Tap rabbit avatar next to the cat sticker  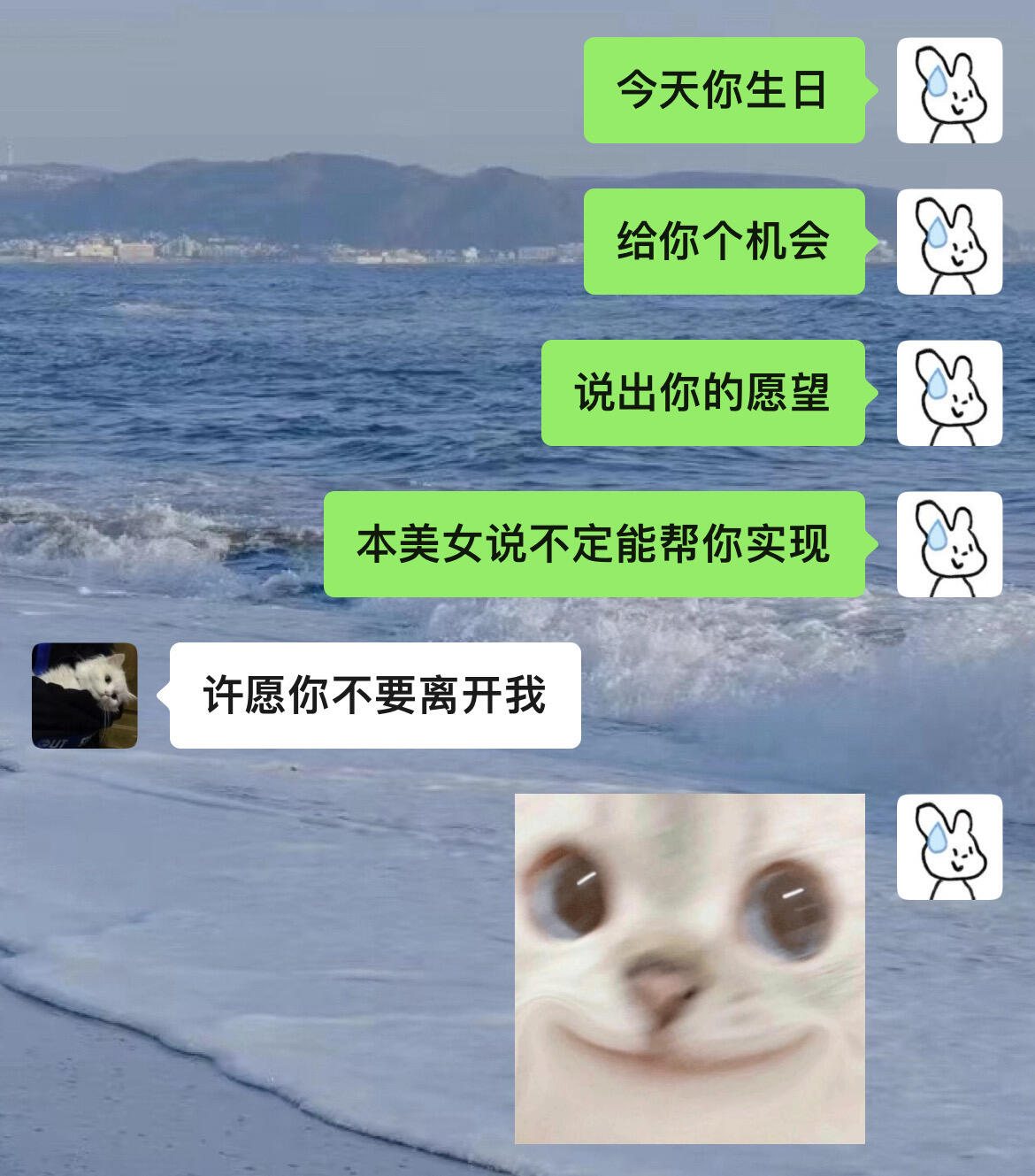(x=949, y=847)
